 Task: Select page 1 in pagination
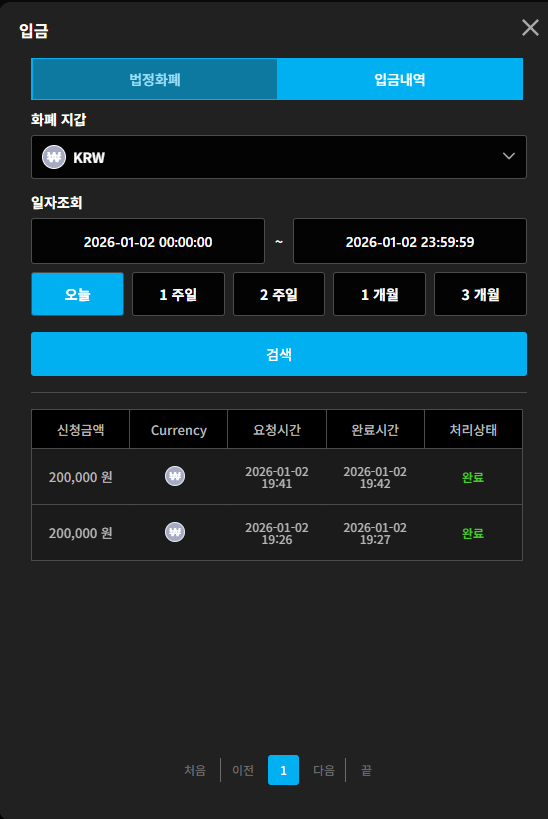pos(283,770)
